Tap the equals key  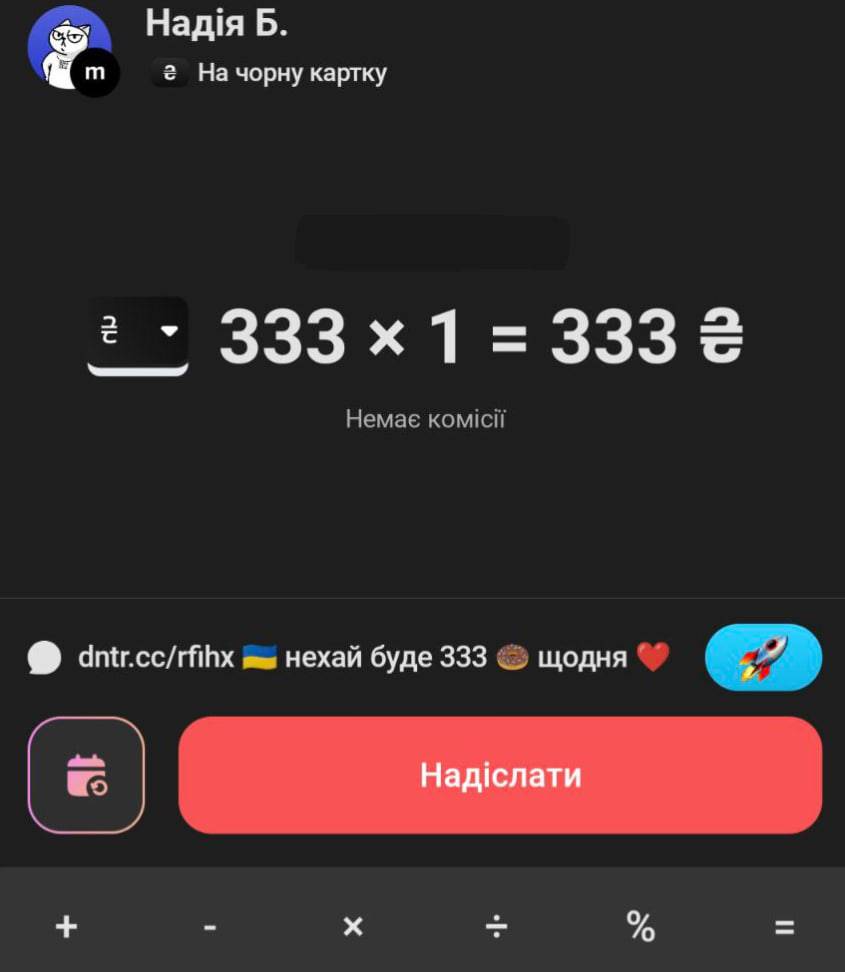pyautogui.click(x=785, y=927)
